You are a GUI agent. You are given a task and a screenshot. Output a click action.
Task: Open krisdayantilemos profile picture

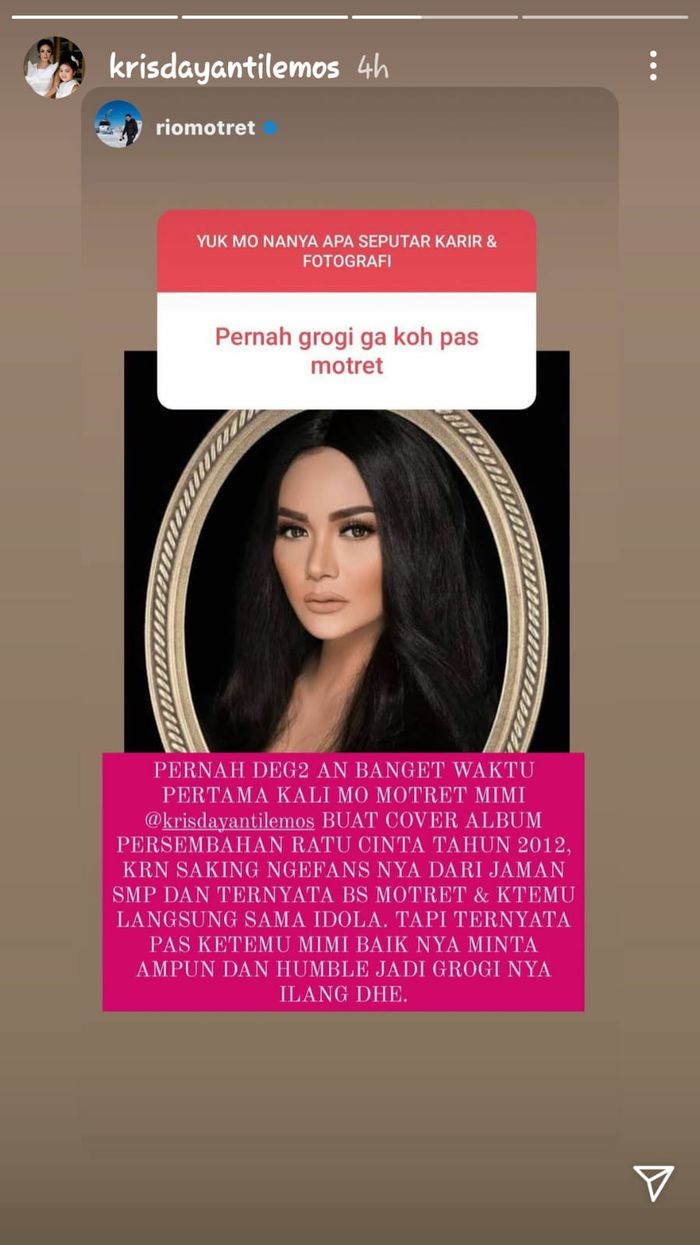coord(54,67)
